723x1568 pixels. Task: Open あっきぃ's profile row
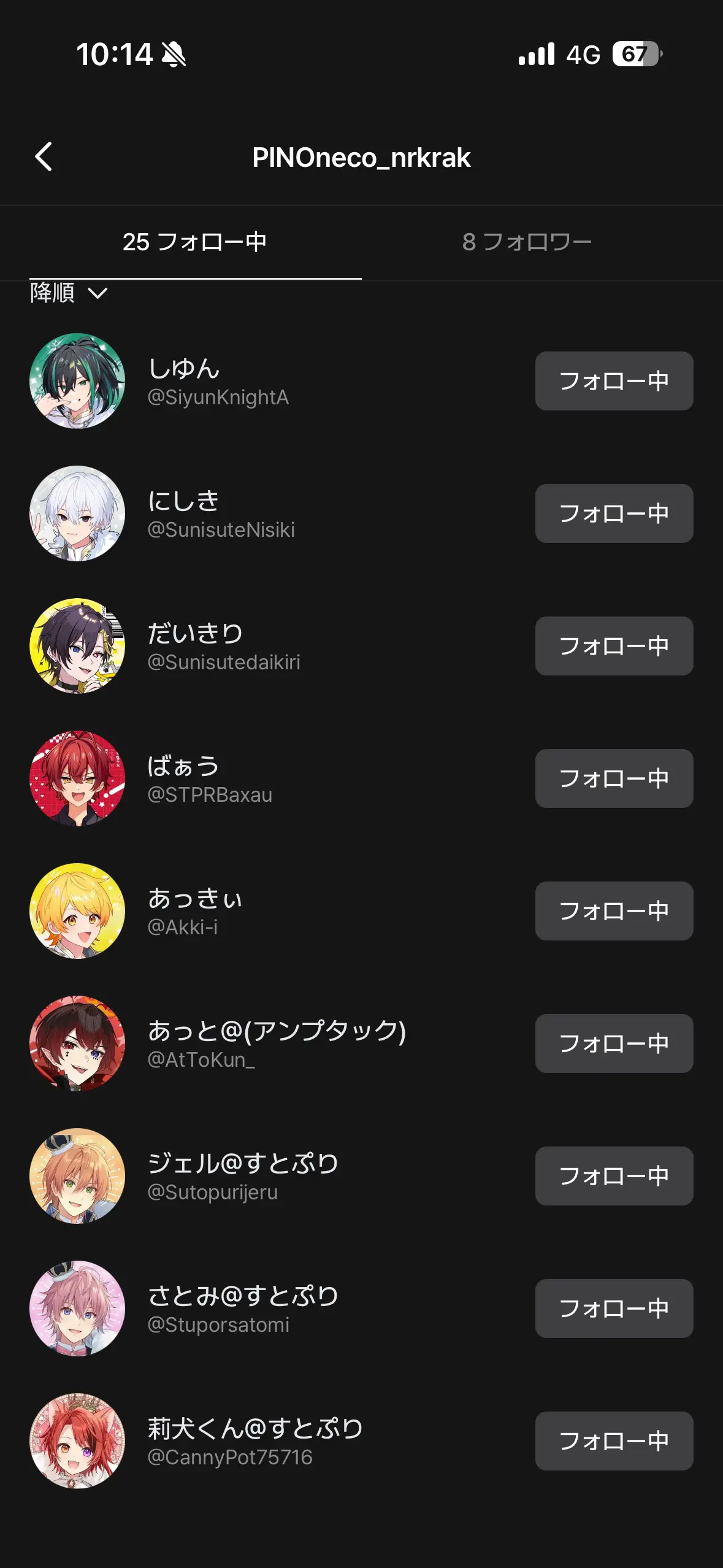[x=361, y=911]
